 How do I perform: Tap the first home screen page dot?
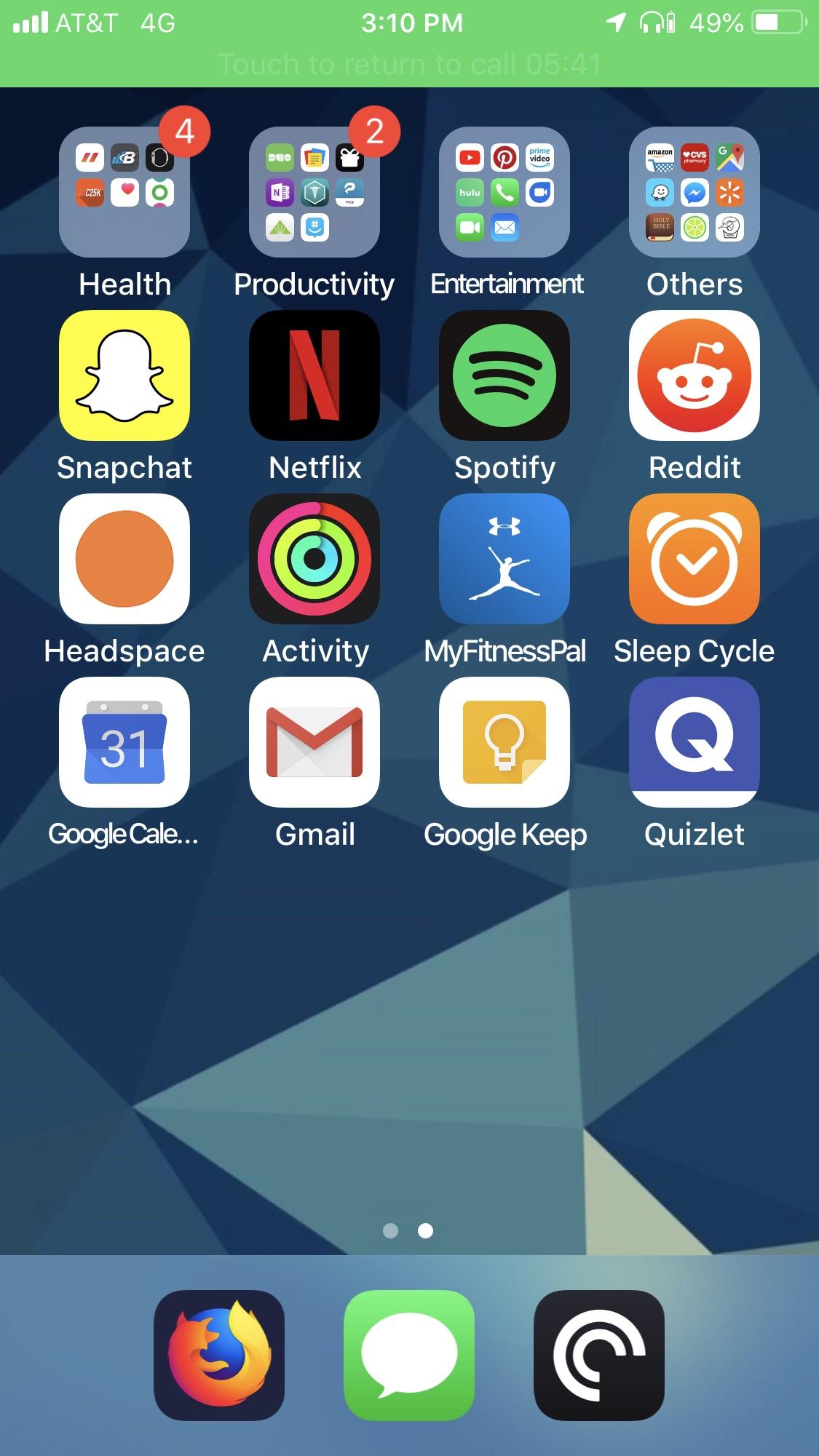click(392, 1232)
